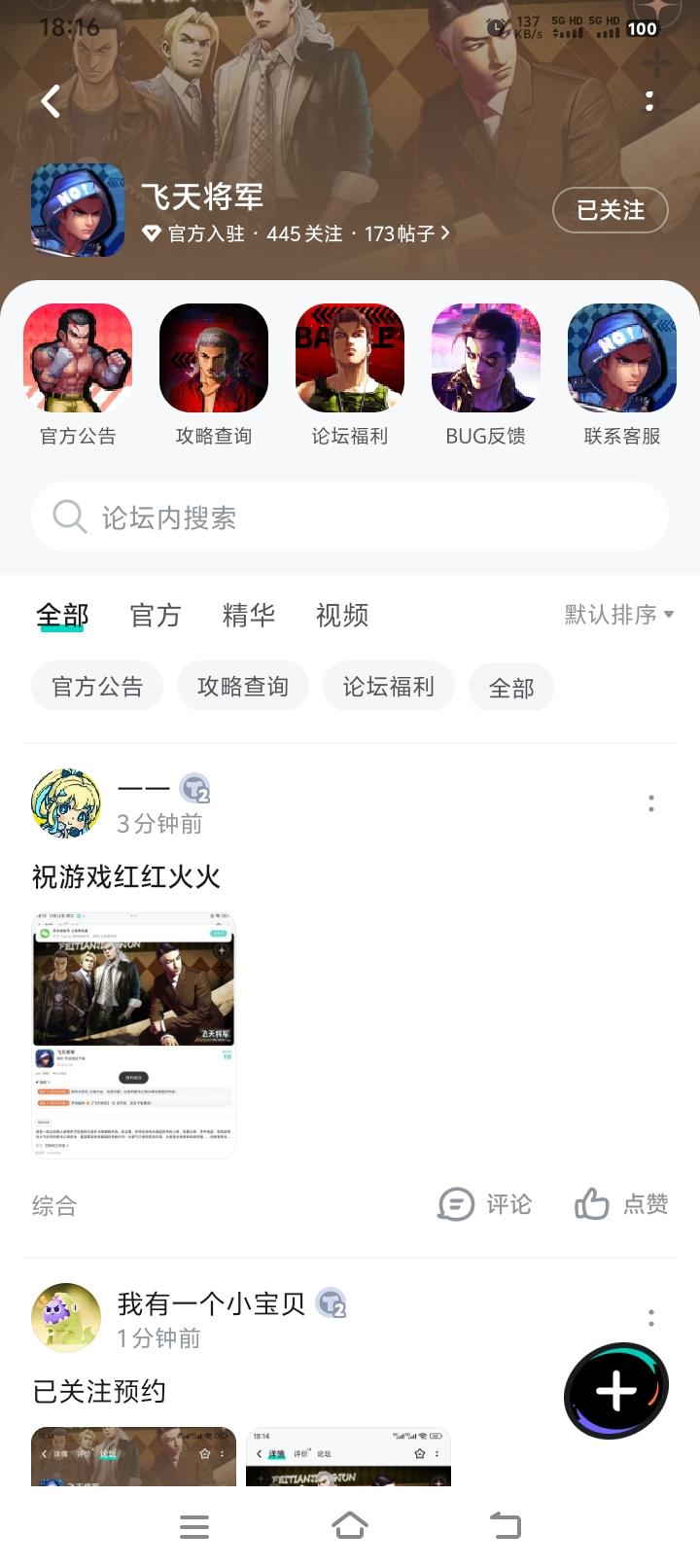The height and width of the screenshot is (1568, 700).
Task: Click the back arrow at top left
Action: pyautogui.click(x=50, y=101)
